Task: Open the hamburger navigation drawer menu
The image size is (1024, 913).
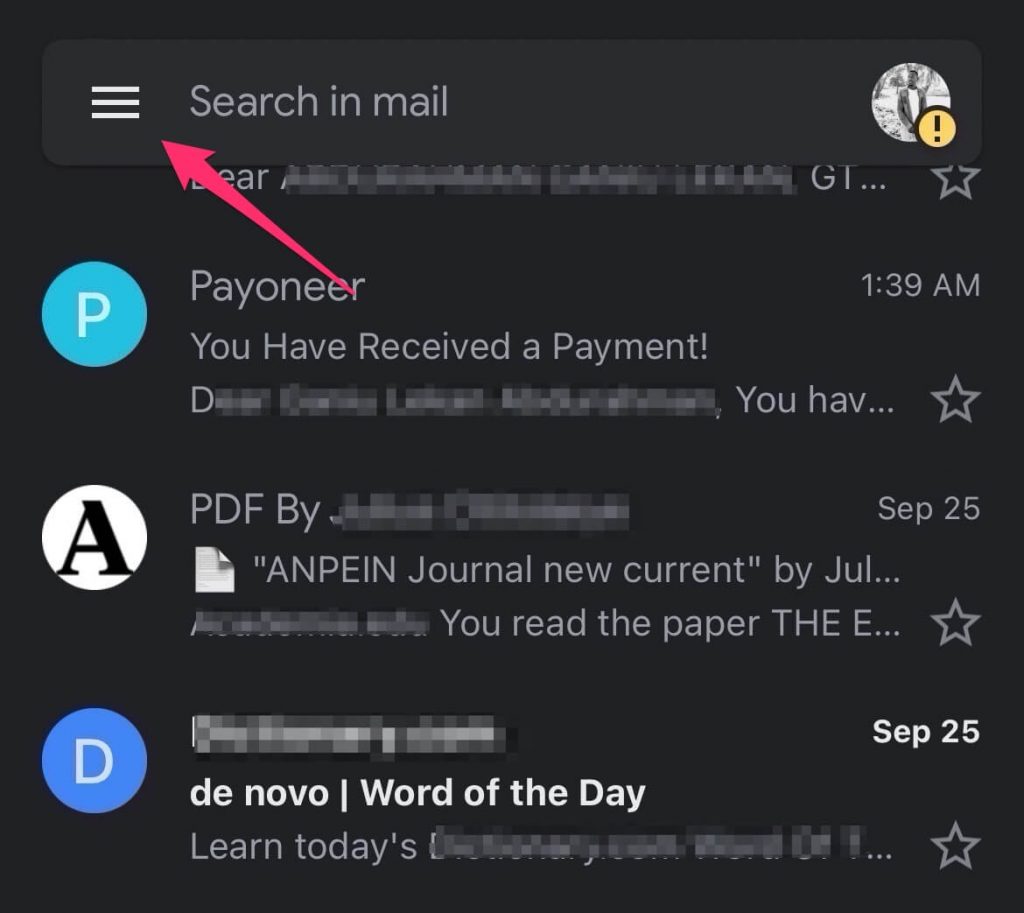Action: point(116,102)
